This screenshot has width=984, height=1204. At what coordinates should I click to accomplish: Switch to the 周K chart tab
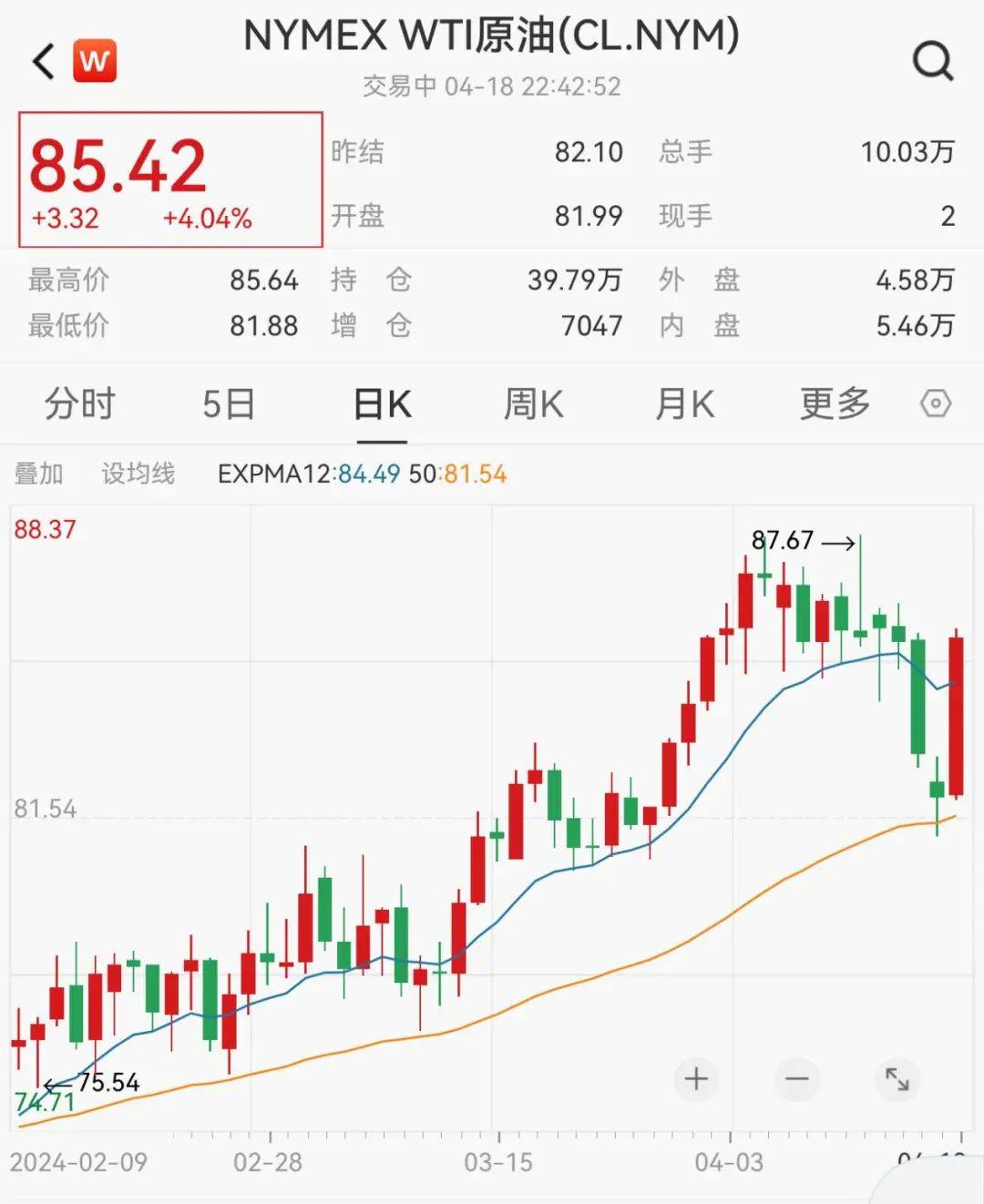click(x=534, y=403)
